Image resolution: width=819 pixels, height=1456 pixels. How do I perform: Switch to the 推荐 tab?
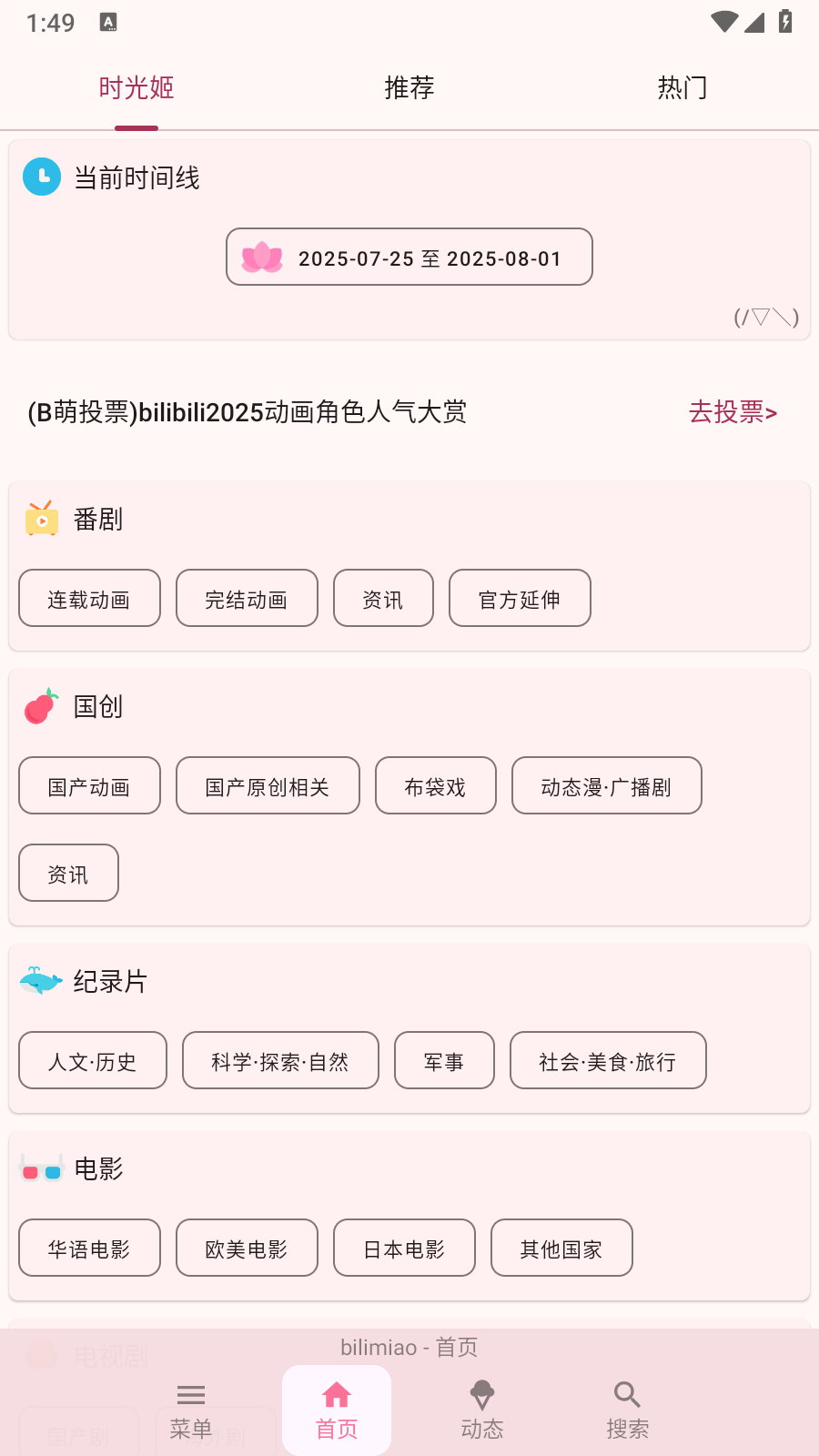(409, 87)
